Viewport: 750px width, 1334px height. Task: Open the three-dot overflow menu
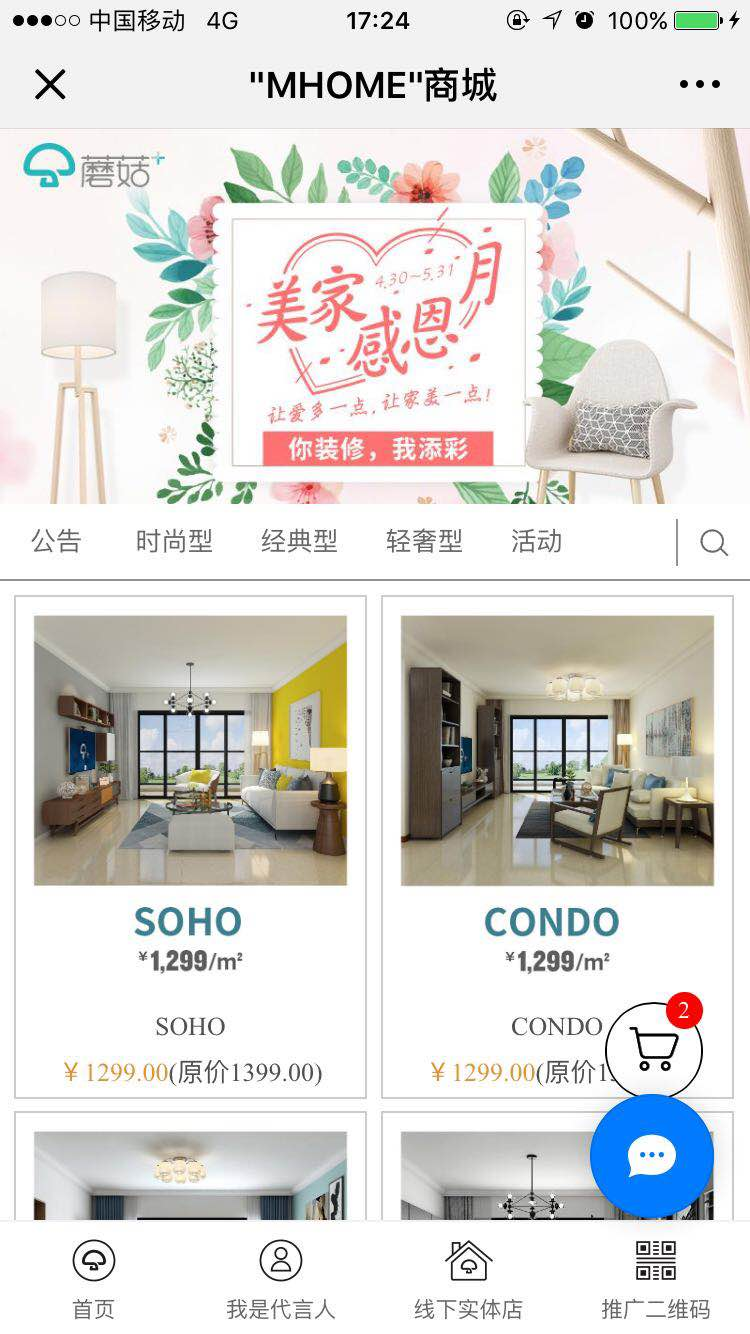[x=699, y=85]
